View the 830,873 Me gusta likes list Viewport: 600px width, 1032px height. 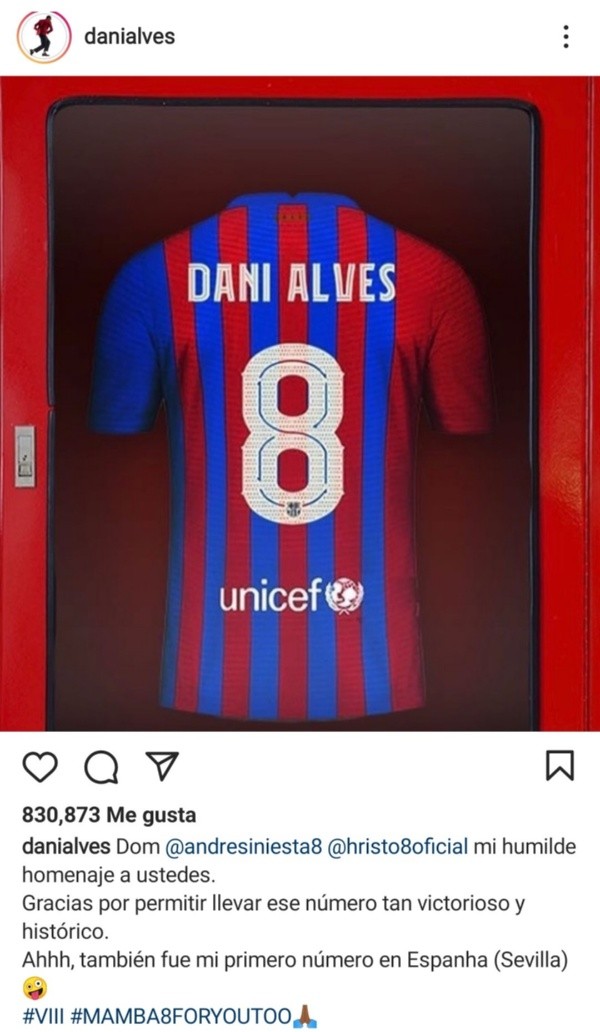click(x=110, y=814)
